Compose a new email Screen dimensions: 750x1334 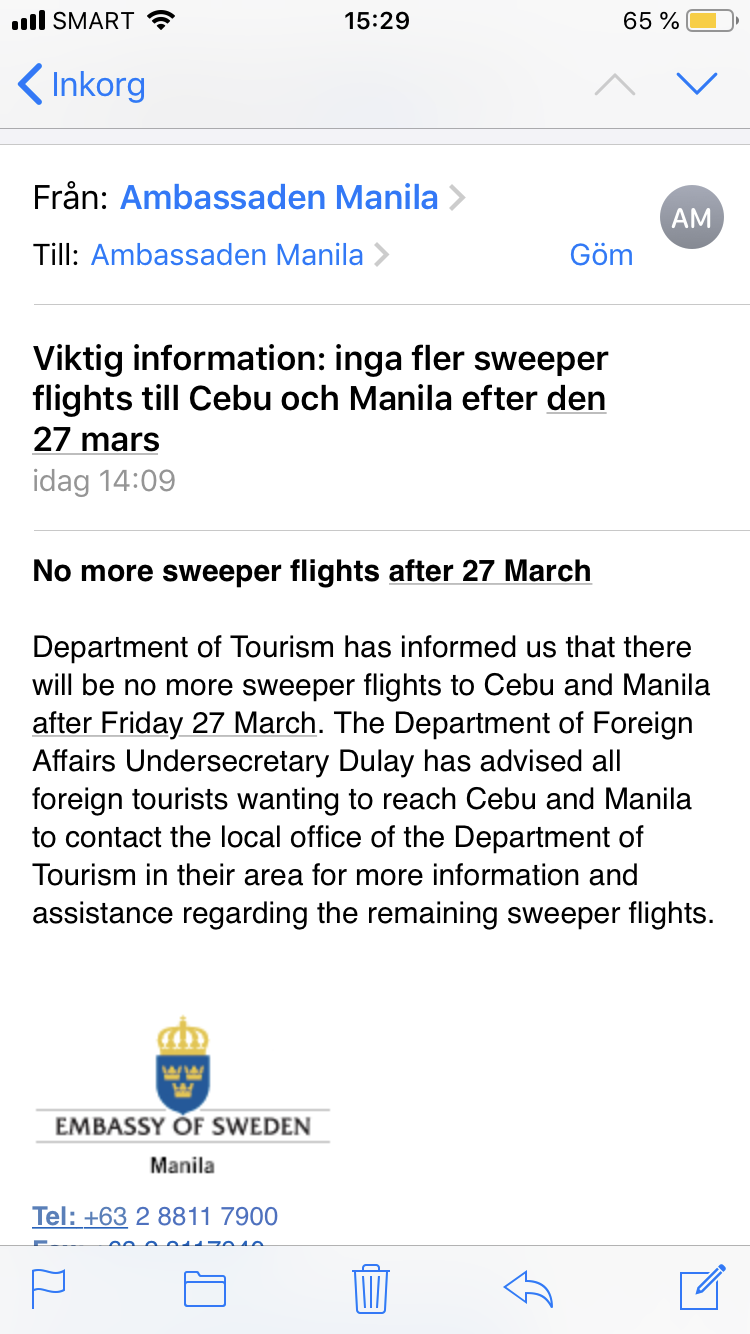click(x=701, y=1288)
